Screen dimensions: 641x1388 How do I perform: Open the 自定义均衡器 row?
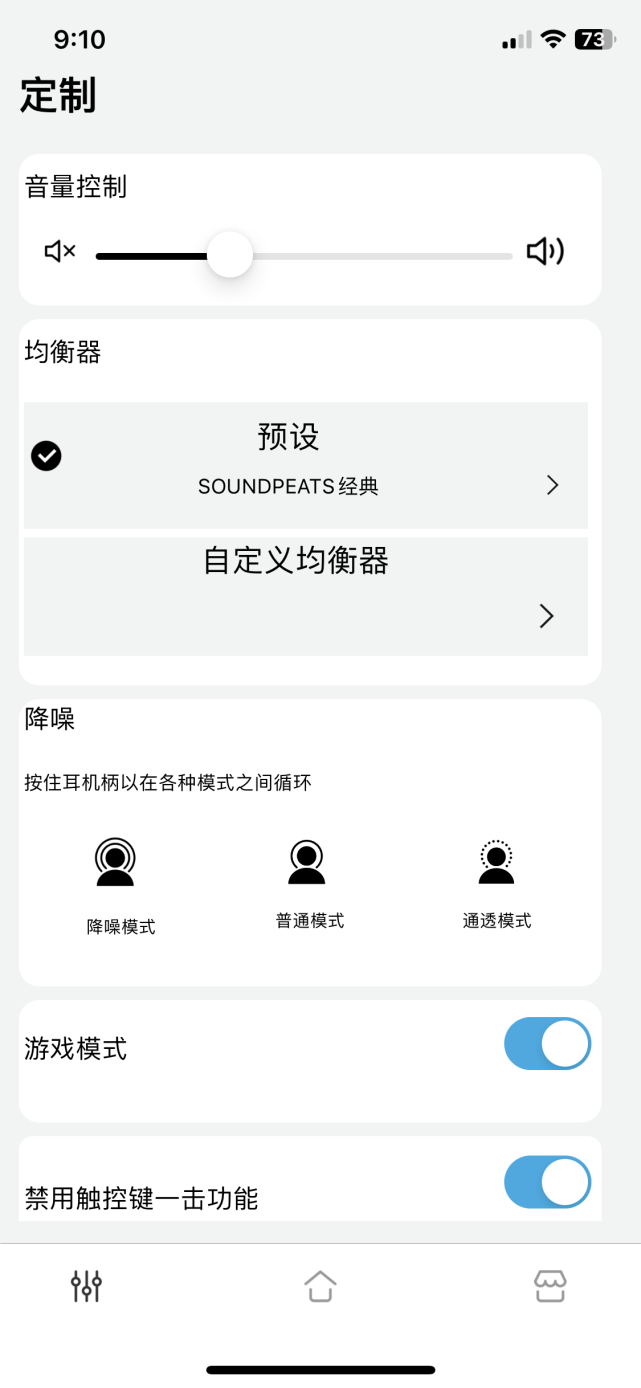coord(306,596)
